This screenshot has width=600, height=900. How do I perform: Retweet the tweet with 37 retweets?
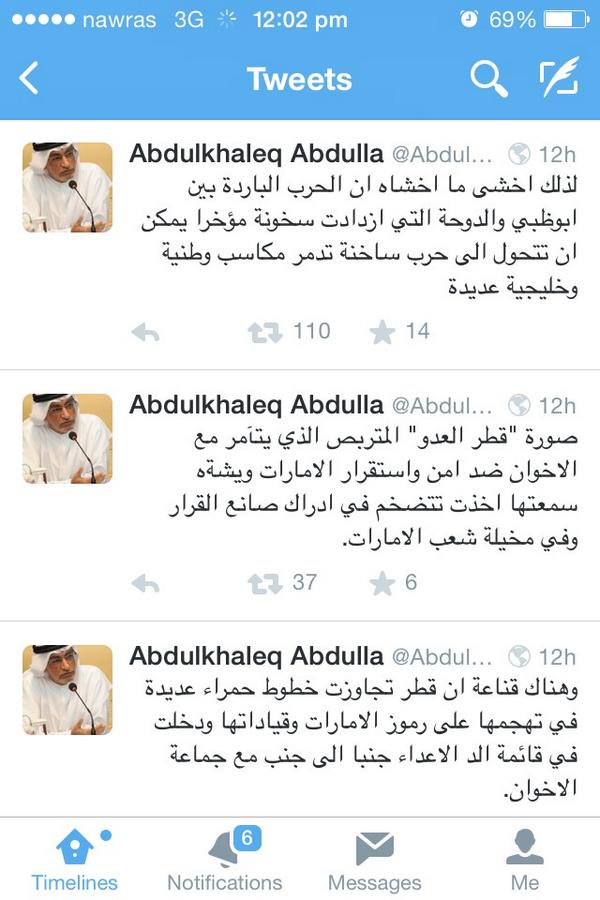(265, 582)
